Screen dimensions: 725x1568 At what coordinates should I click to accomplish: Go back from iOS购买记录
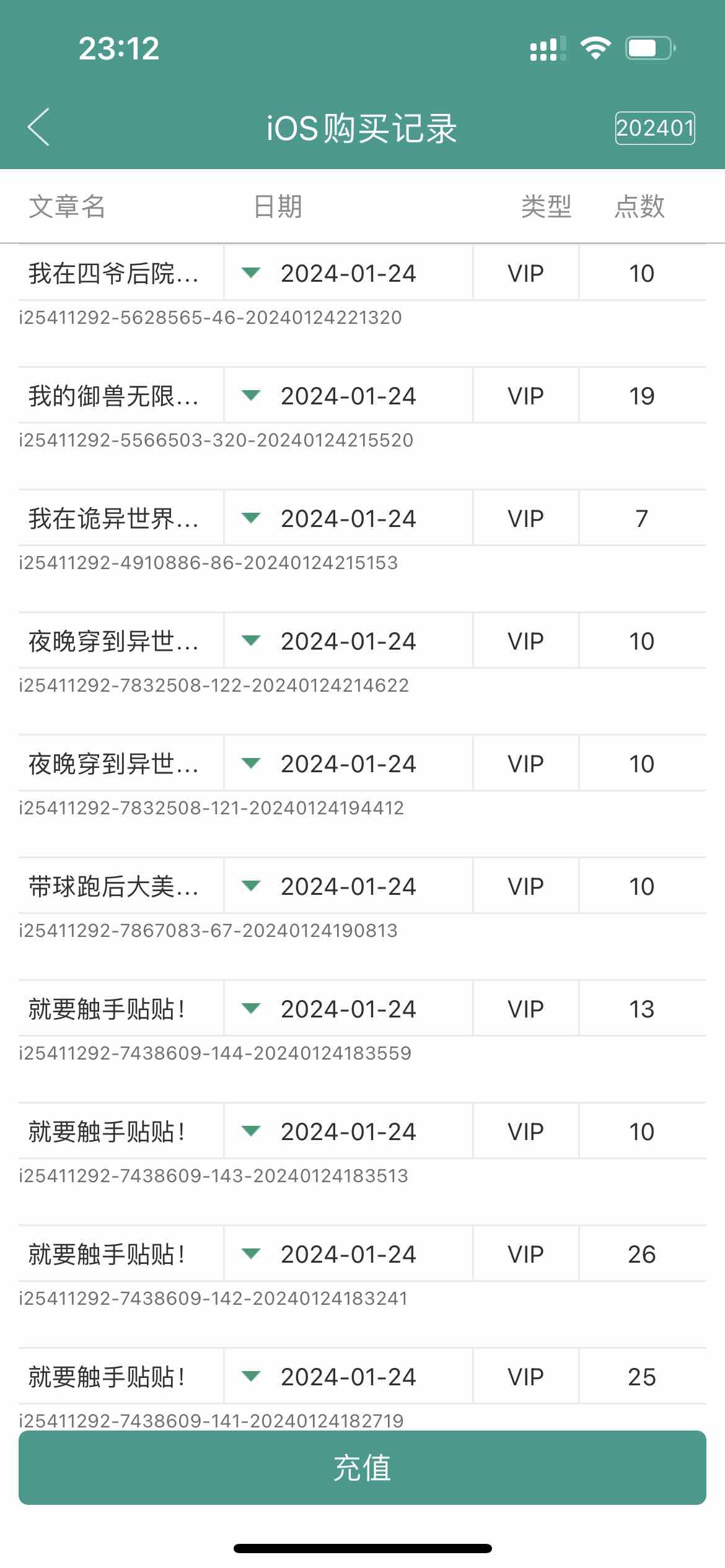(38, 128)
